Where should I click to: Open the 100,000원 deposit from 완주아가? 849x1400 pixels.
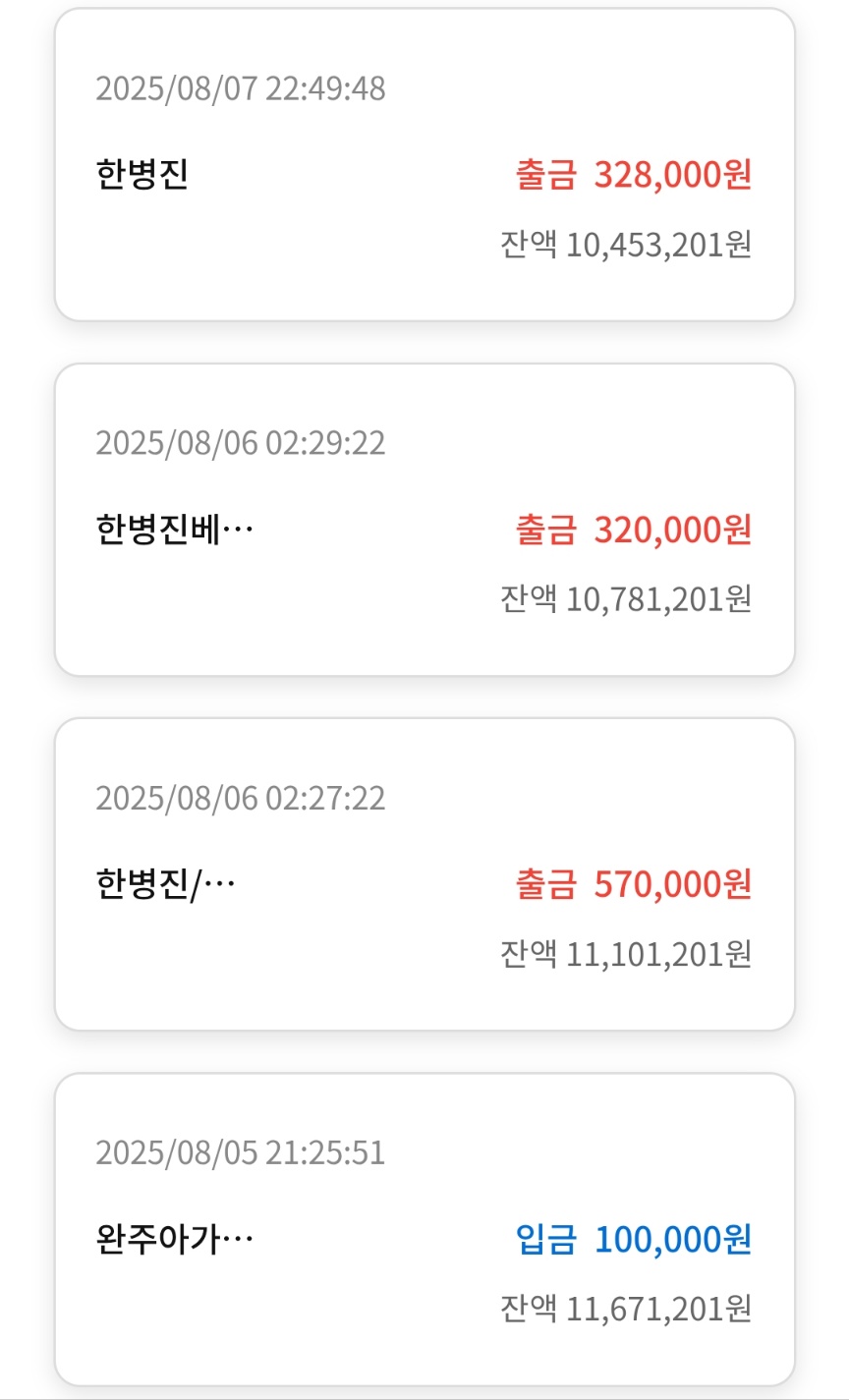[x=424, y=1229]
